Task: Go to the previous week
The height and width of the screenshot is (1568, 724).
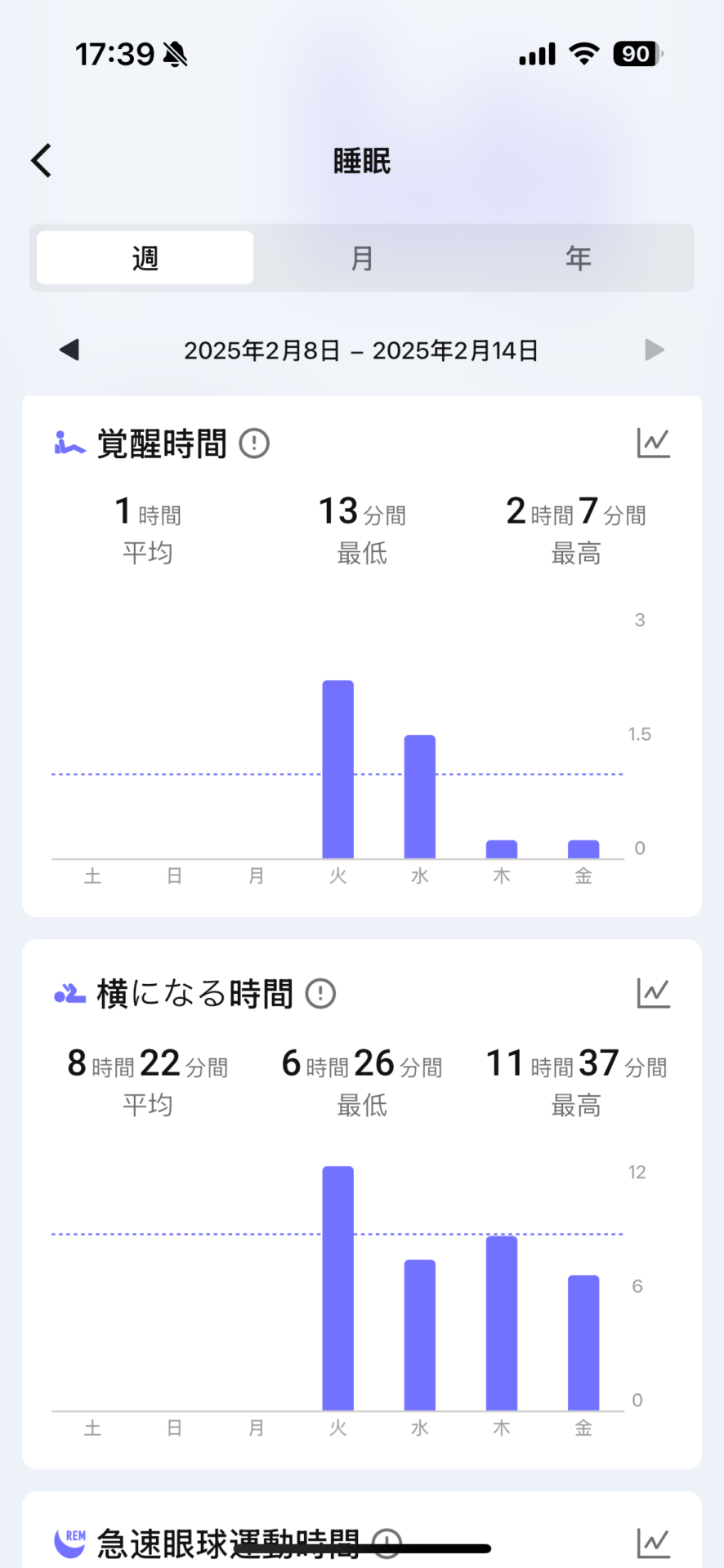Action: (x=69, y=350)
